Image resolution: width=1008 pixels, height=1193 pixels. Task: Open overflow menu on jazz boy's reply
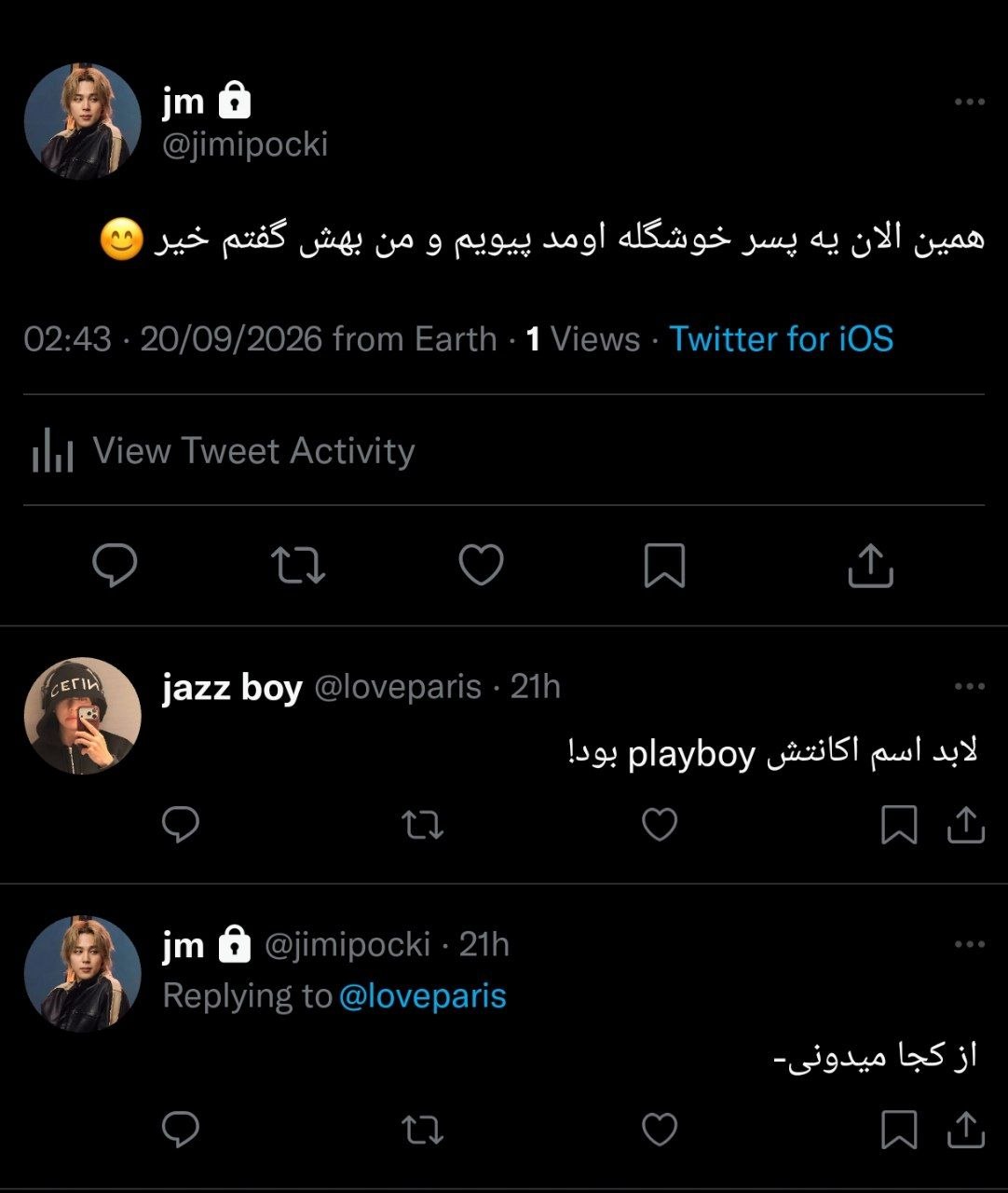tap(969, 686)
